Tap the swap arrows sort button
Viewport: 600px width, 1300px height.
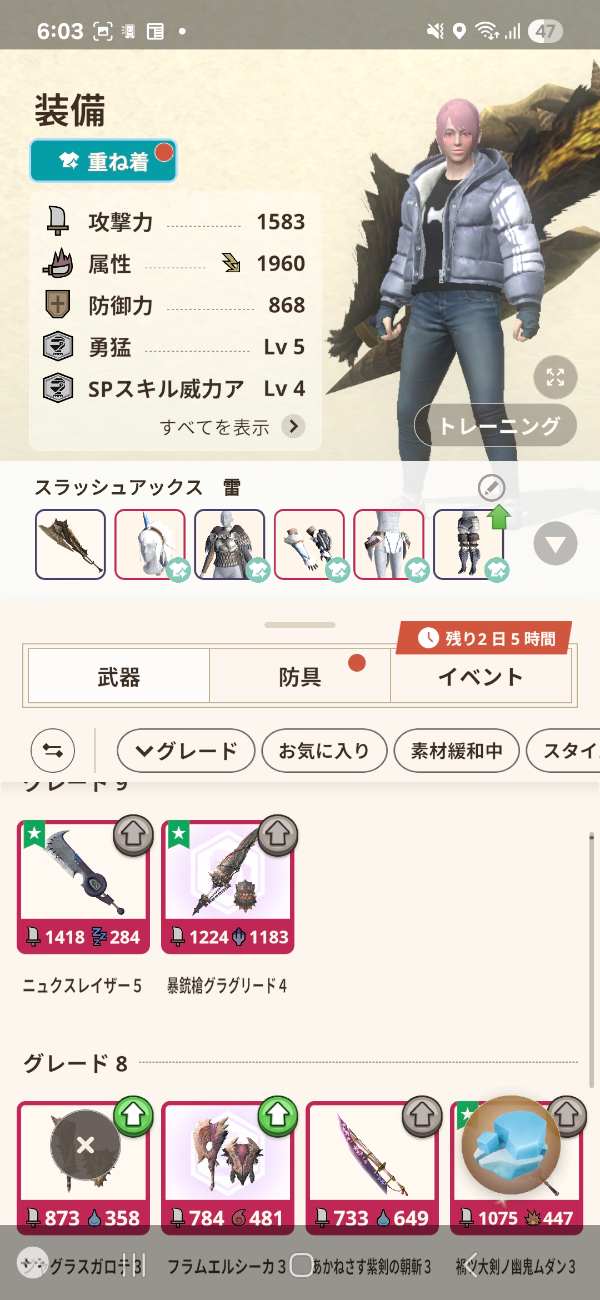point(53,750)
